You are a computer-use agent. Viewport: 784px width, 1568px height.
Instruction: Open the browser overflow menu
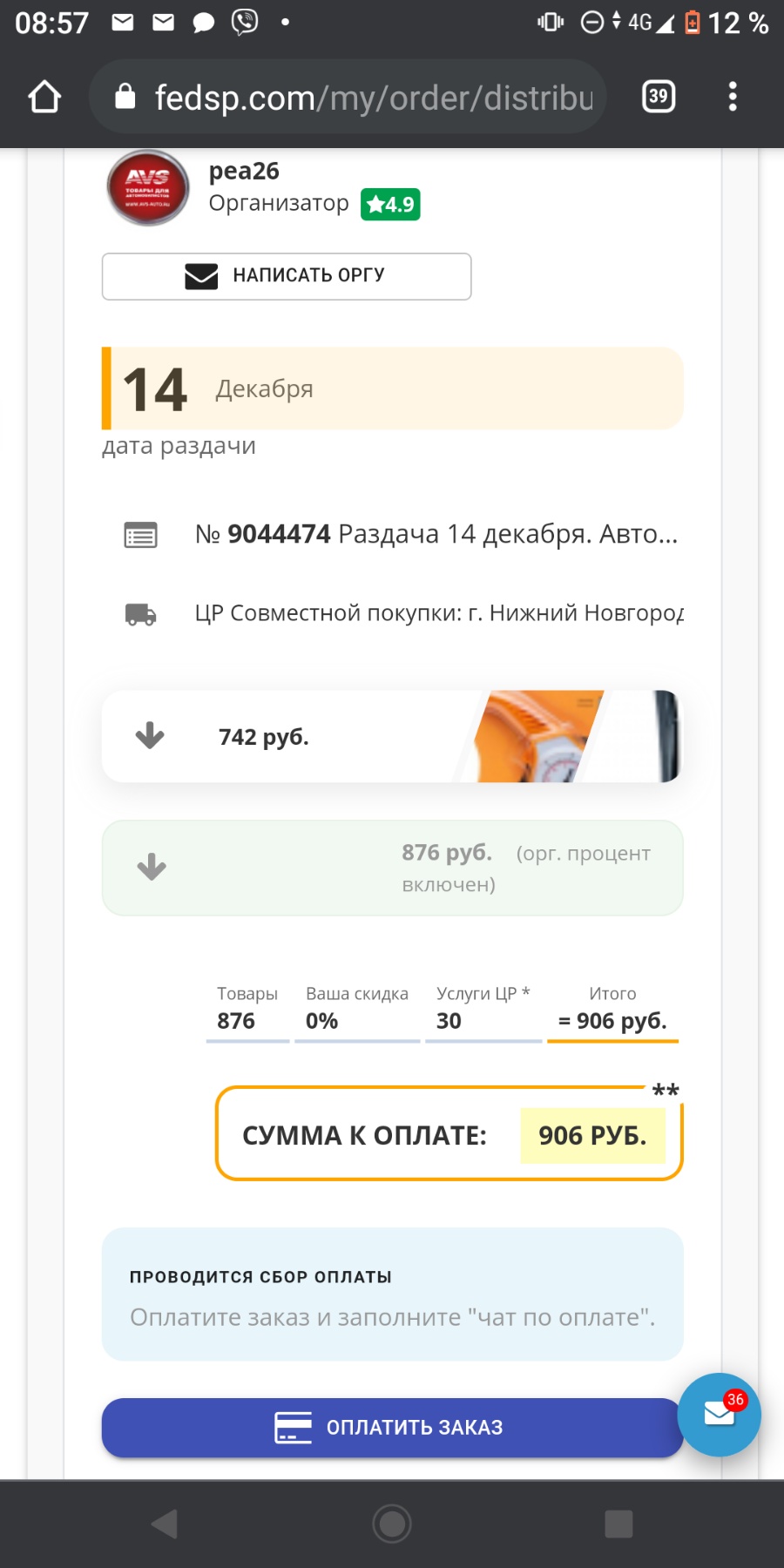coord(733,97)
